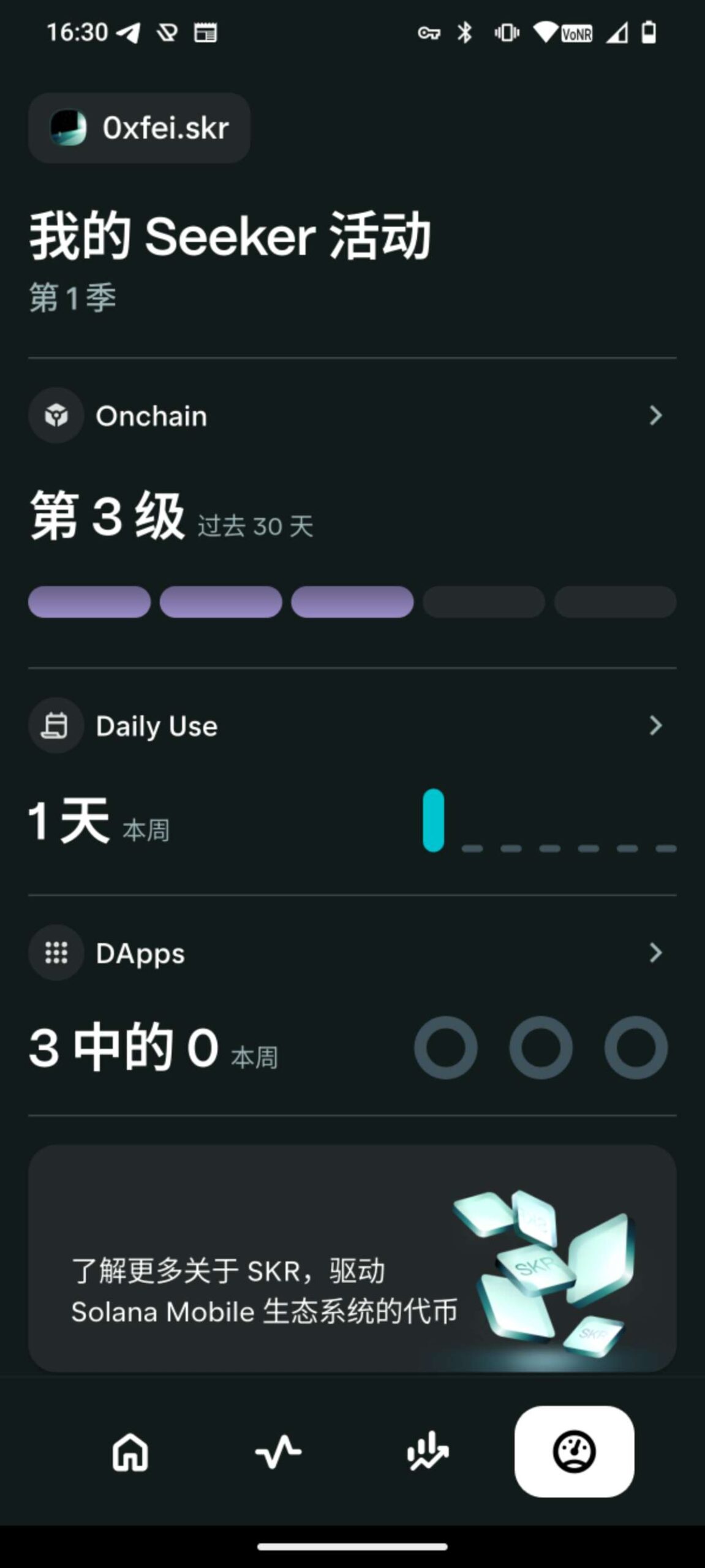Open the learn more about SKR card

pyautogui.click(x=352, y=1258)
